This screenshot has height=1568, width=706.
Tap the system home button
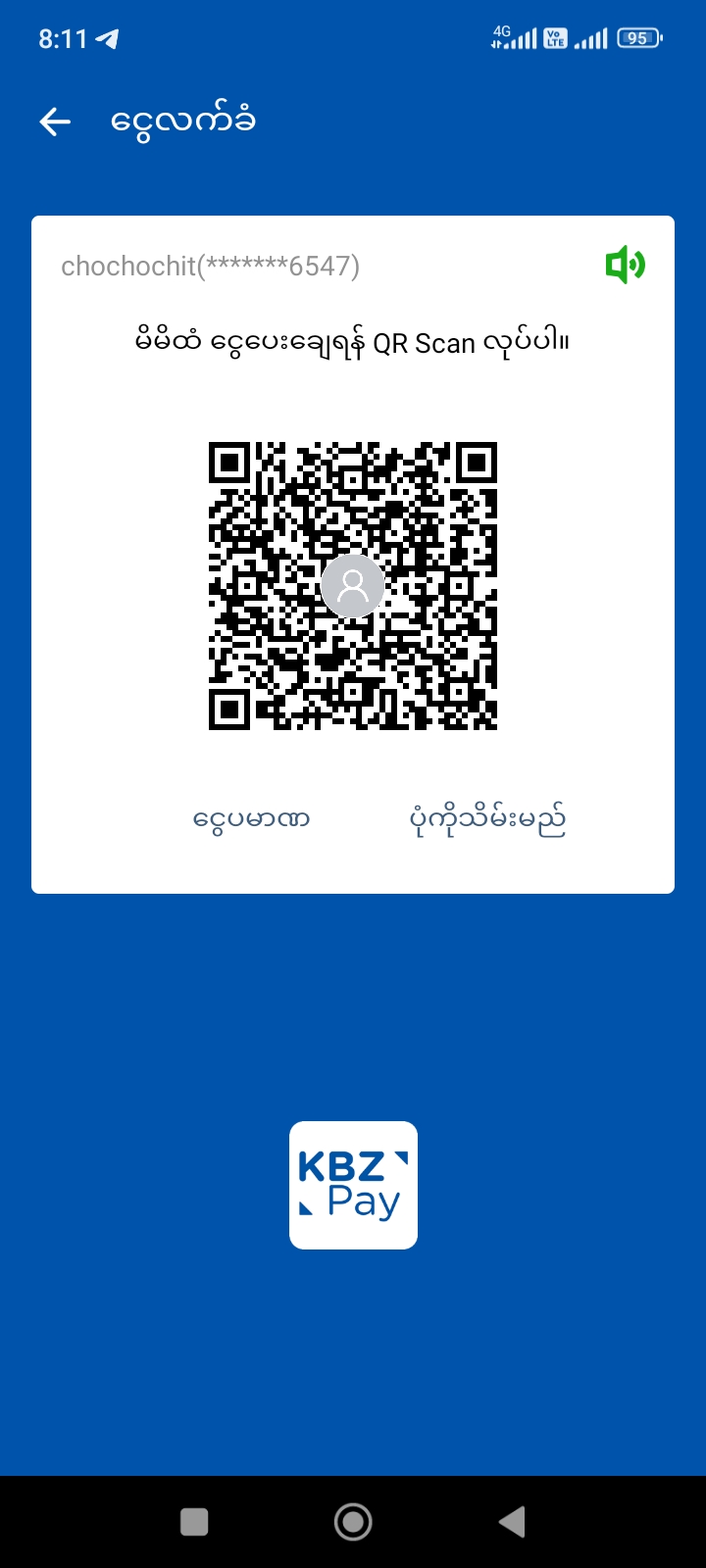pos(353,1521)
